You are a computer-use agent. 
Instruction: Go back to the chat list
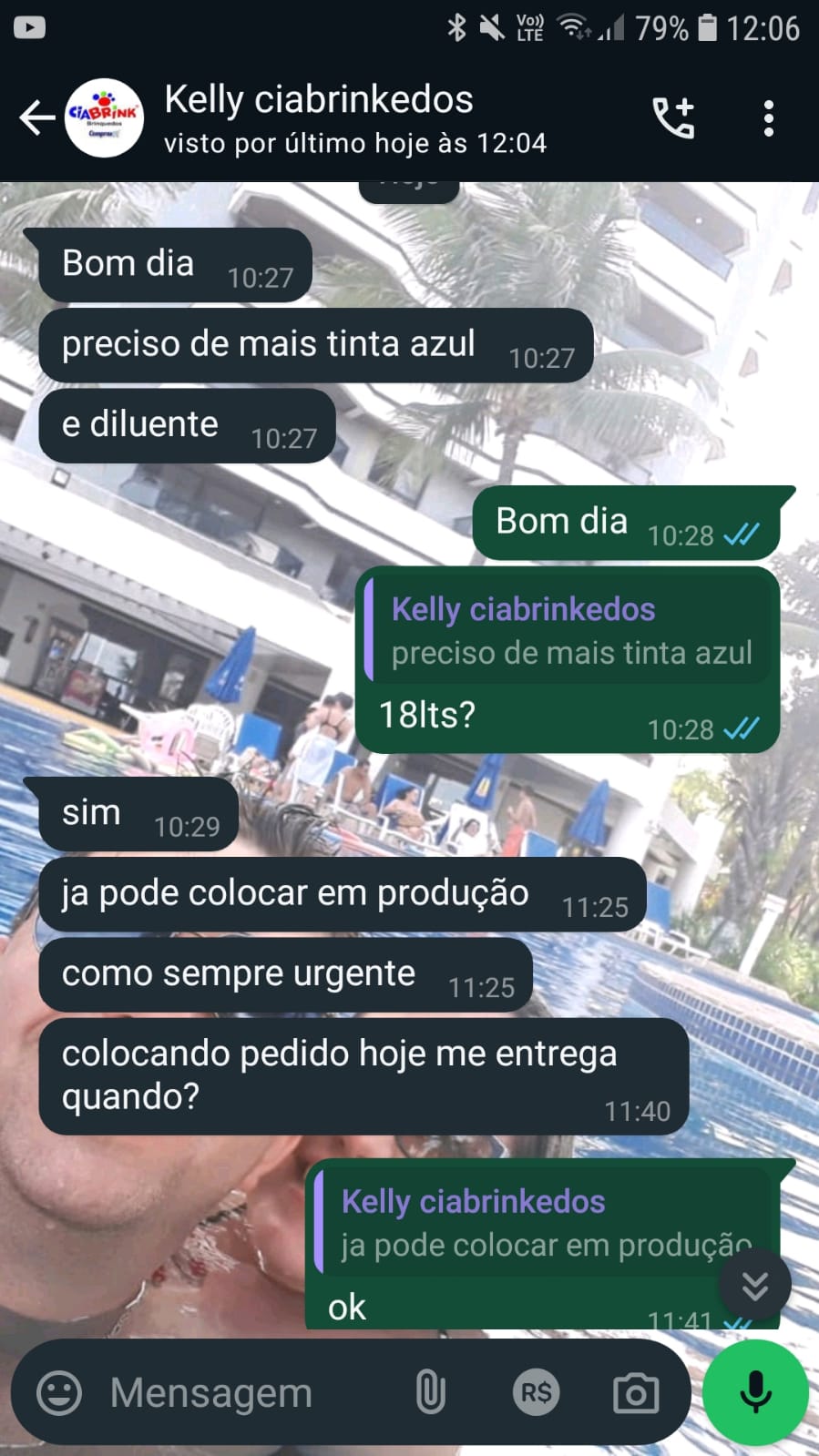click(36, 118)
